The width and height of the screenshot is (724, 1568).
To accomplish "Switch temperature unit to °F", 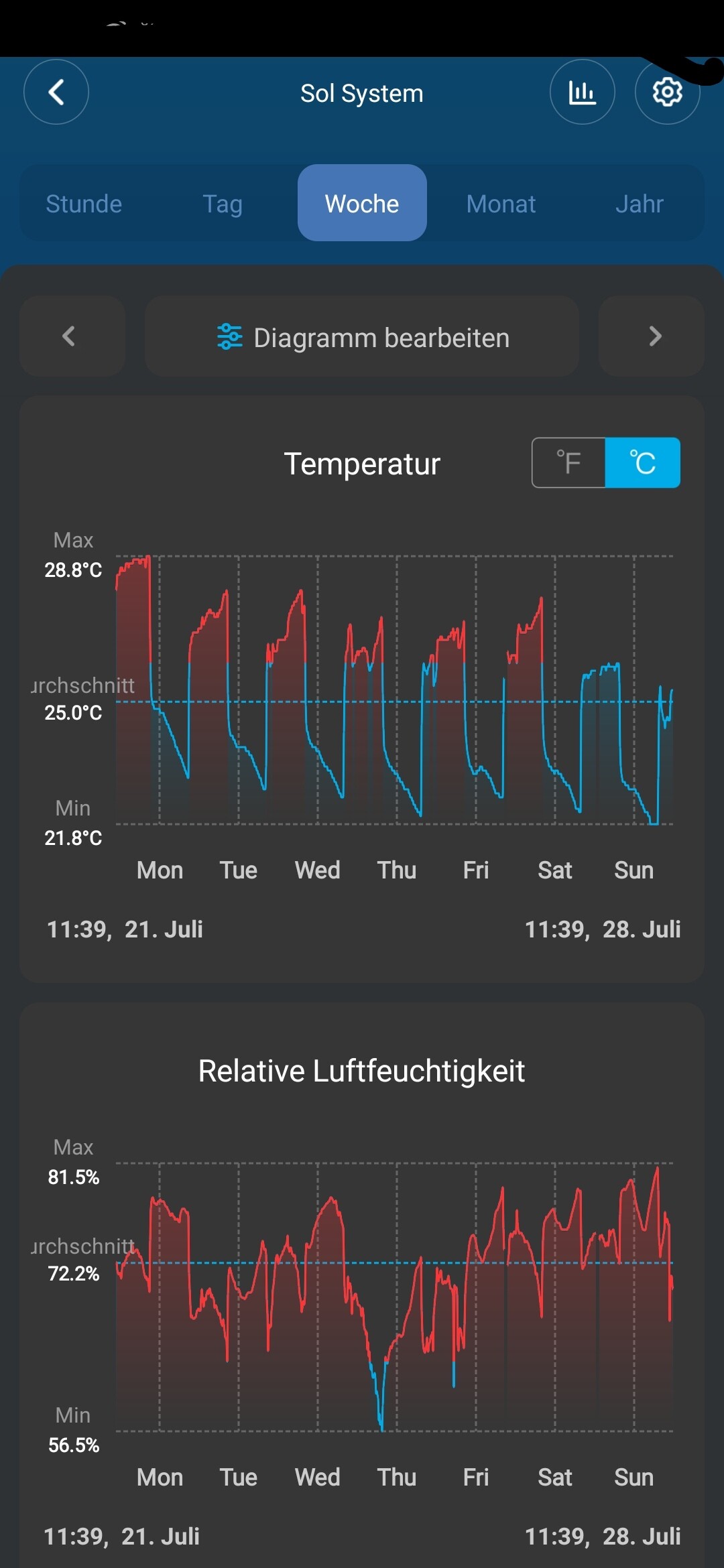I will tap(568, 463).
